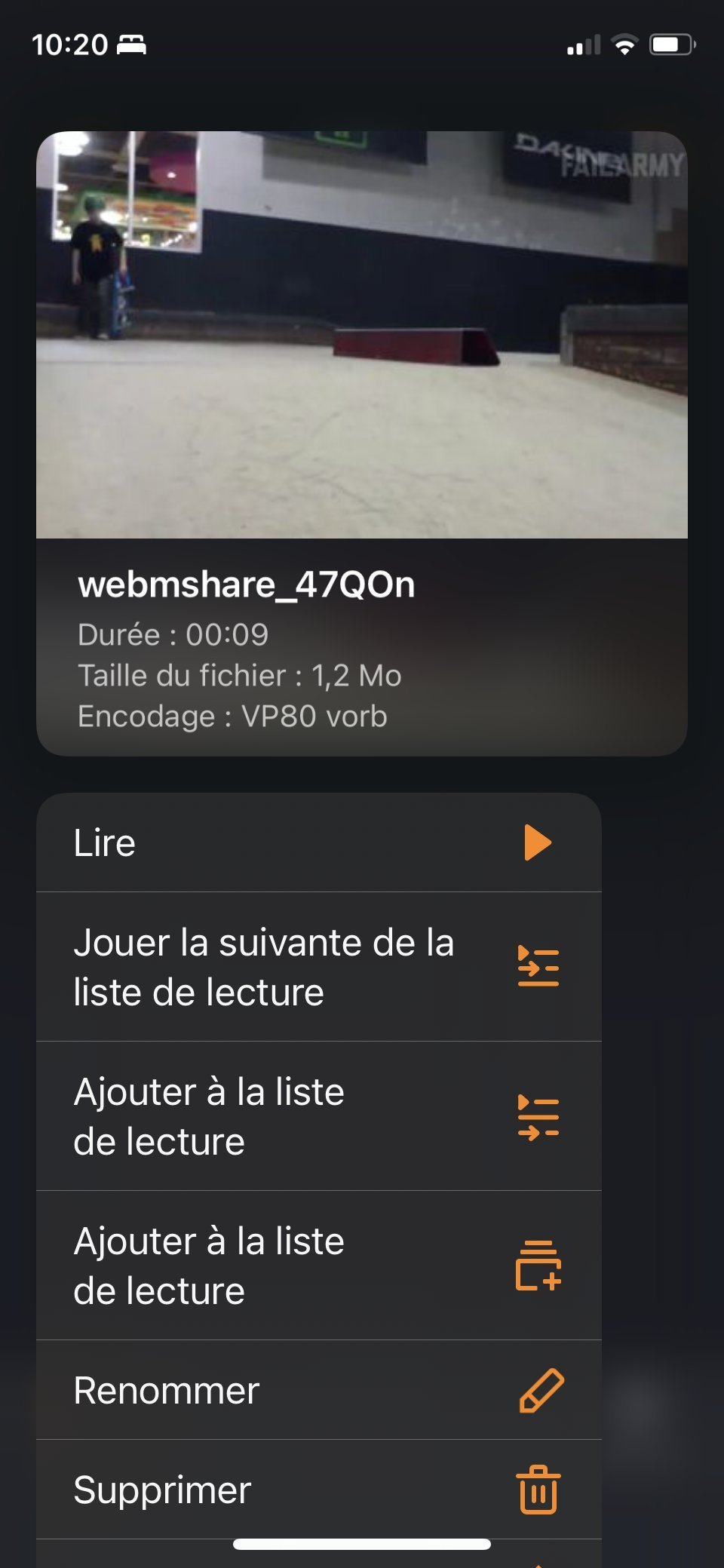Screen dimensions: 724x1568
Task: Open the webmshare_47QOn video preview
Action: pyautogui.click(x=362, y=335)
